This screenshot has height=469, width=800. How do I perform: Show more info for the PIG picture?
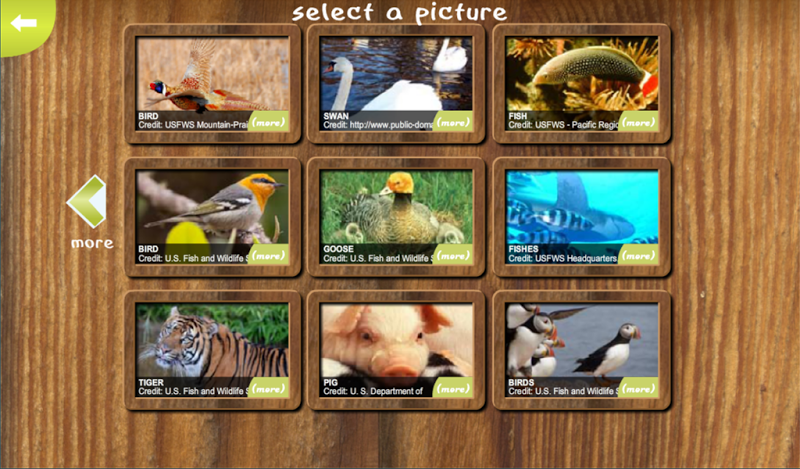(453, 388)
